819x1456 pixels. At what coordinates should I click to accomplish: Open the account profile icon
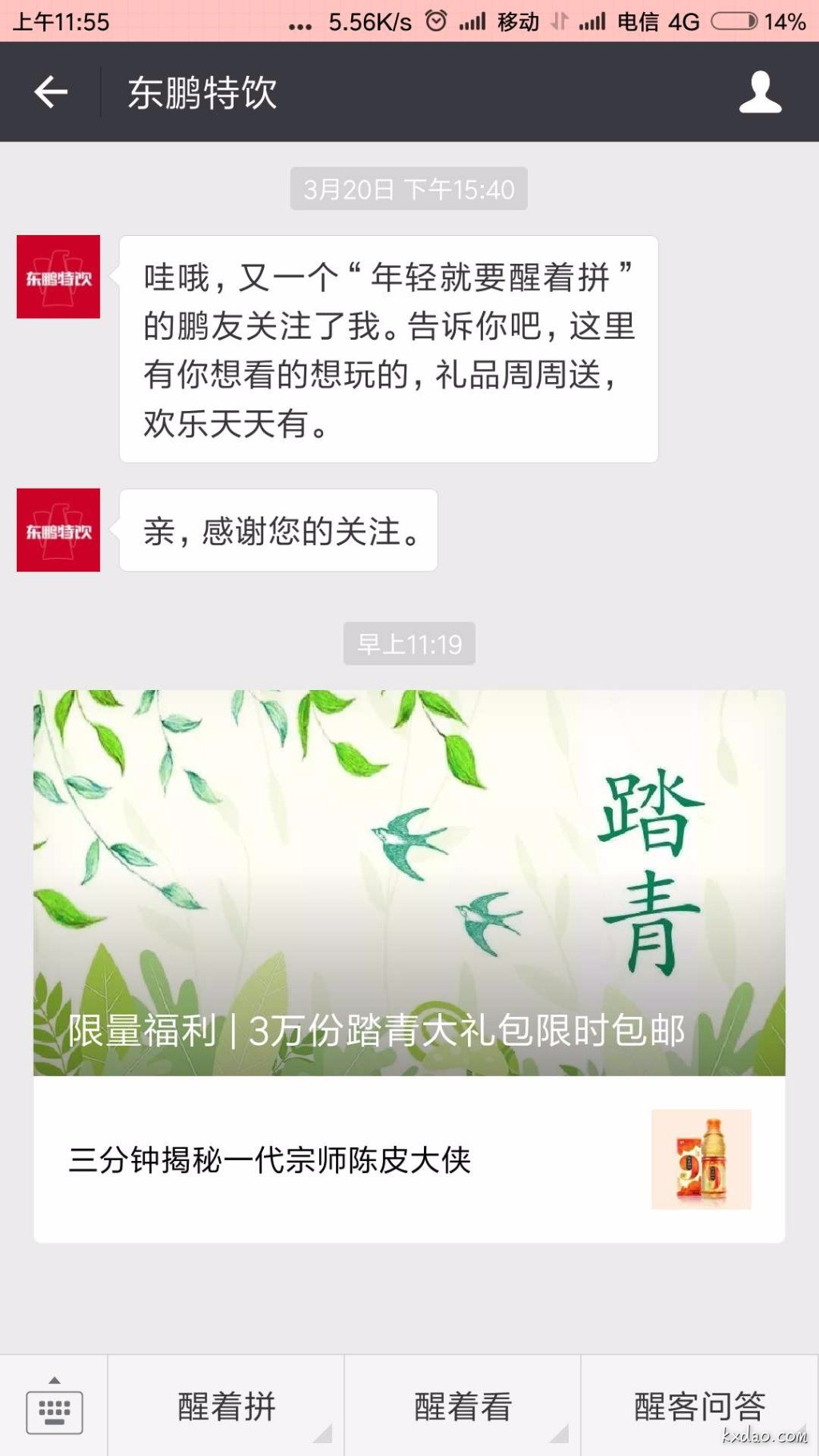point(759,92)
